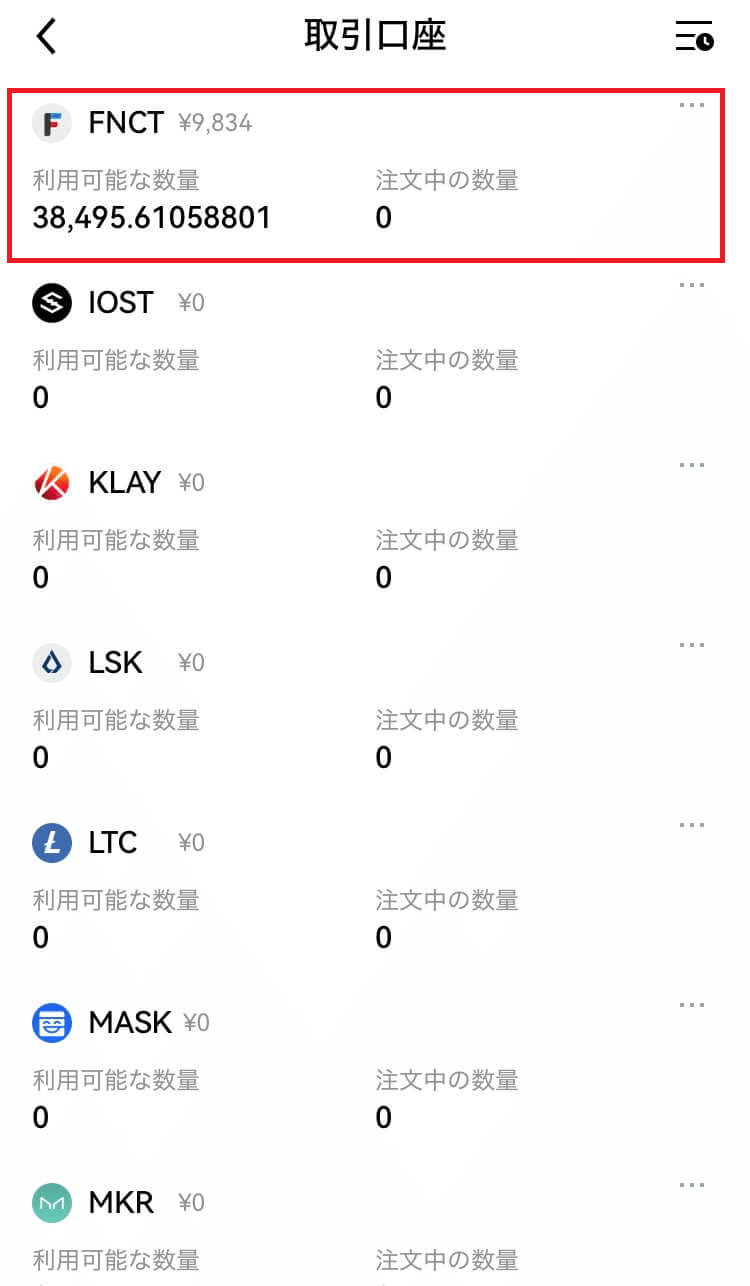The width and height of the screenshot is (750, 1286).
Task: Open the history list icon at top right
Action: point(694,36)
